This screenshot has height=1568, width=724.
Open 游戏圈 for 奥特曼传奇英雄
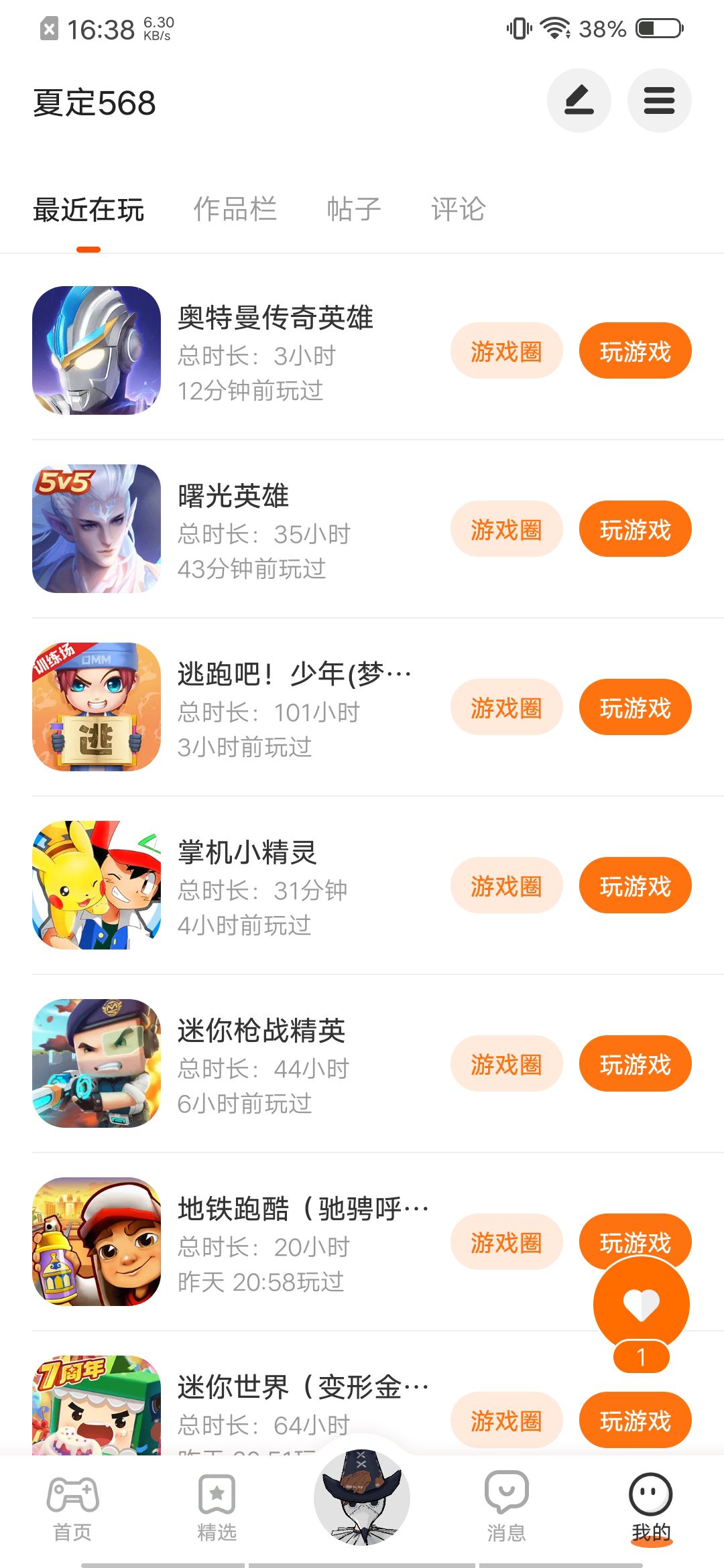point(506,351)
